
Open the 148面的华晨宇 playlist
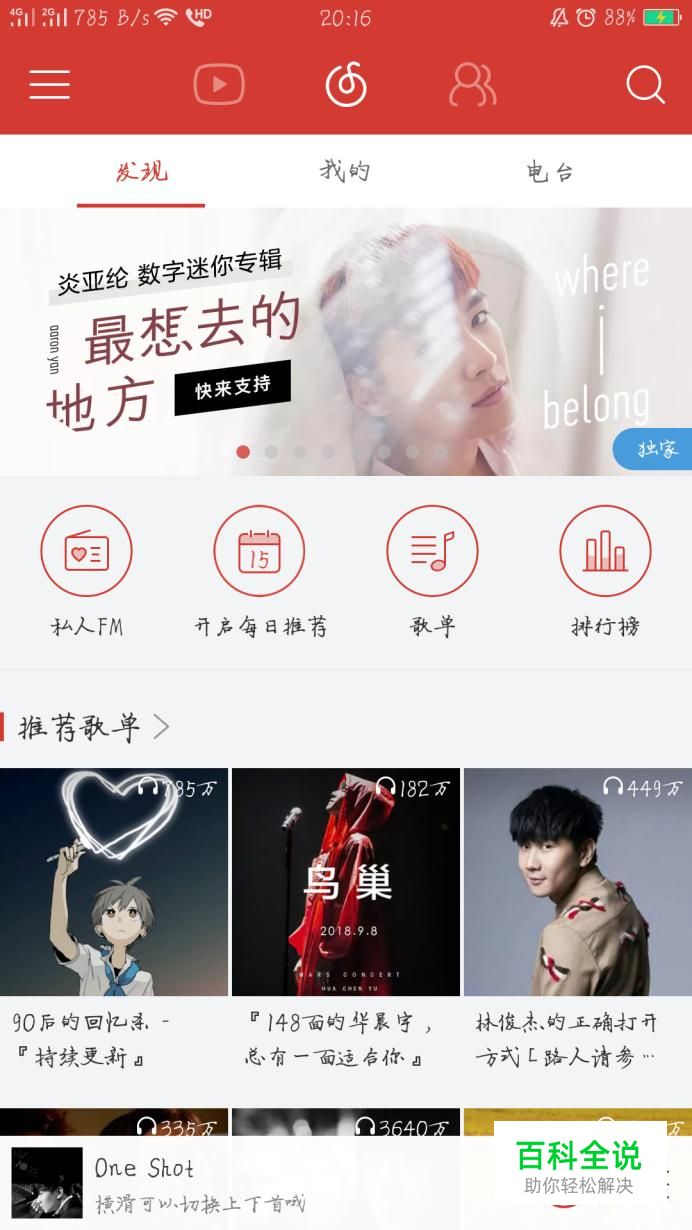coord(346,882)
